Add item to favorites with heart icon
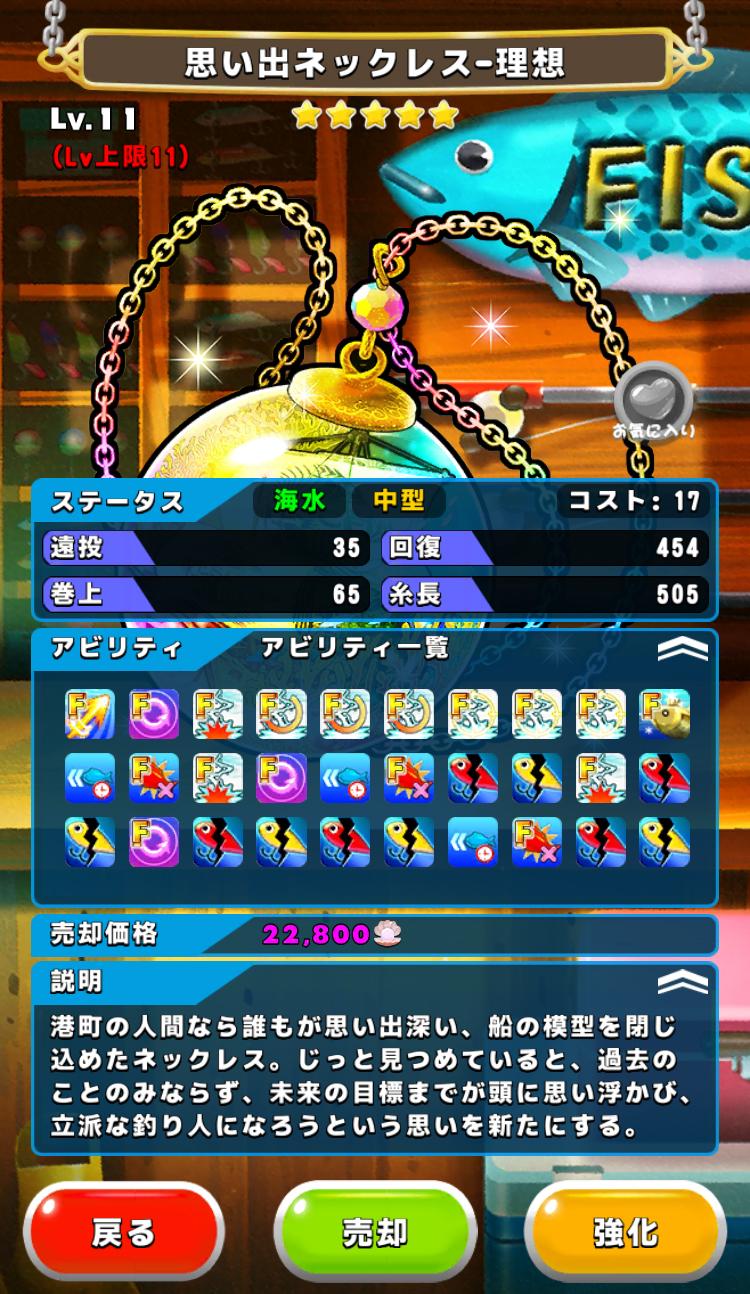The height and width of the screenshot is (1294, 750). point(654,397)
